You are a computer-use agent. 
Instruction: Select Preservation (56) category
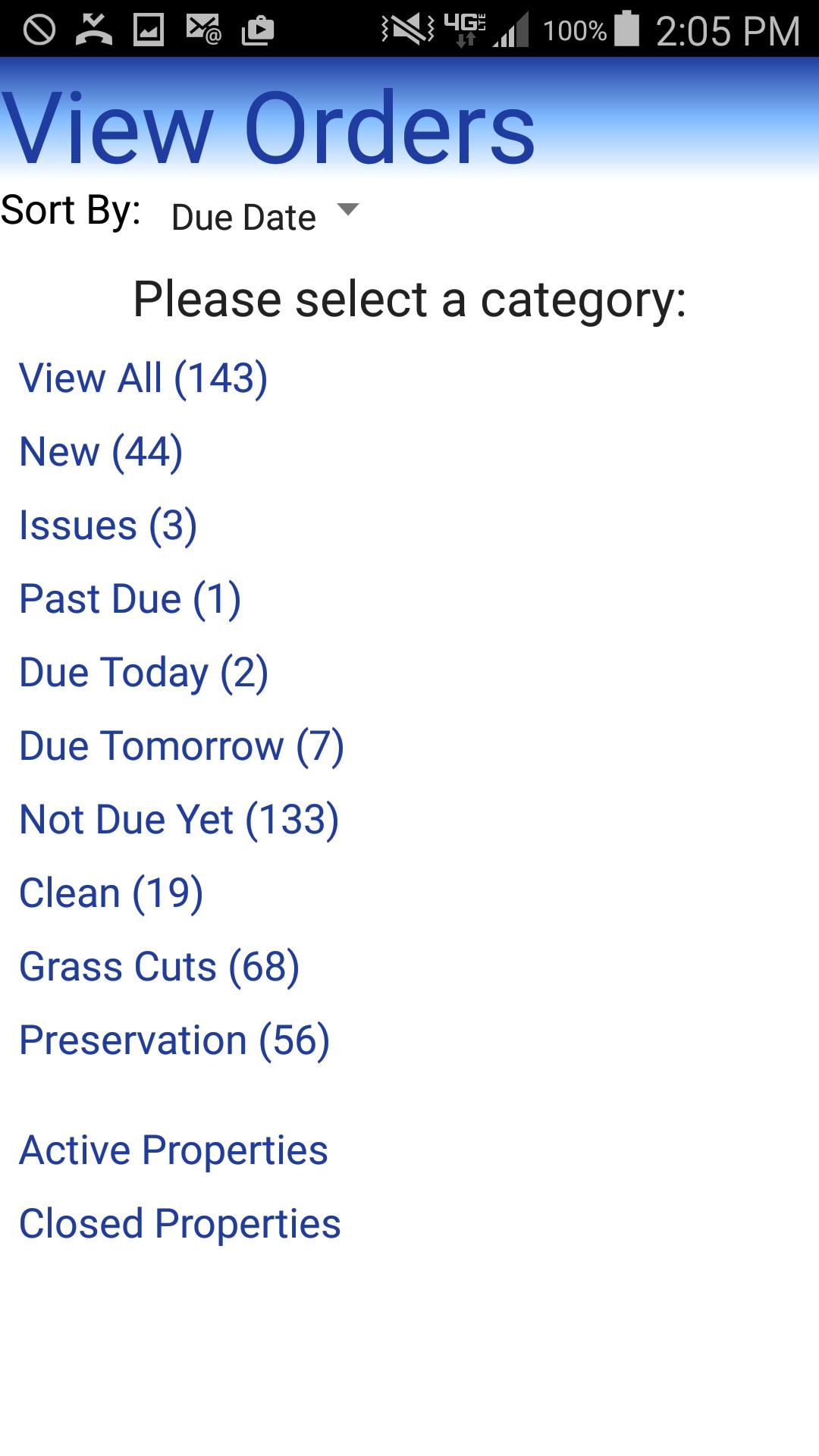(x=174, y=1040)
